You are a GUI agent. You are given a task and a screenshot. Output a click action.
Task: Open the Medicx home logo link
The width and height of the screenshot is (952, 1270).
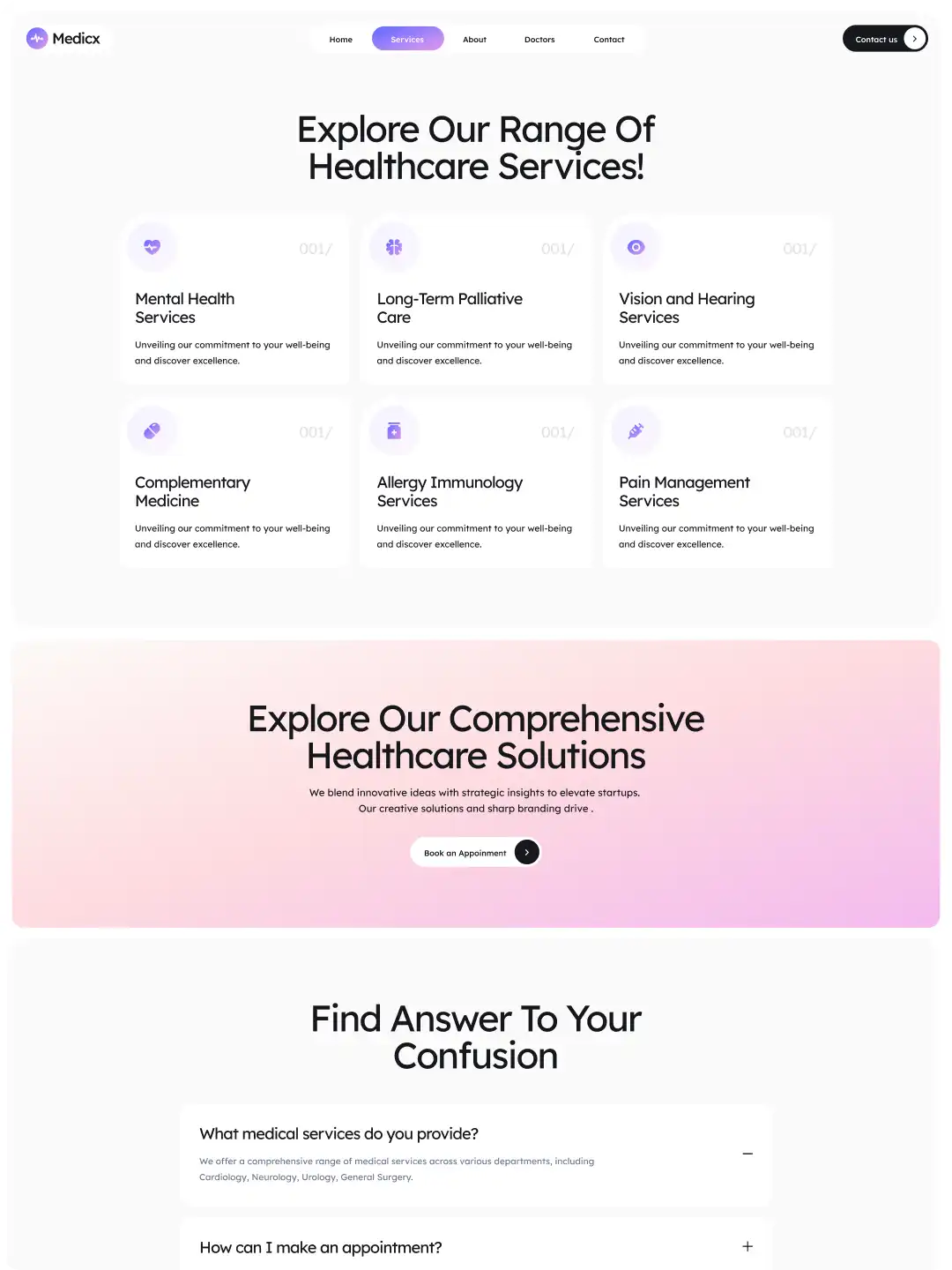(x=63, y=38)
